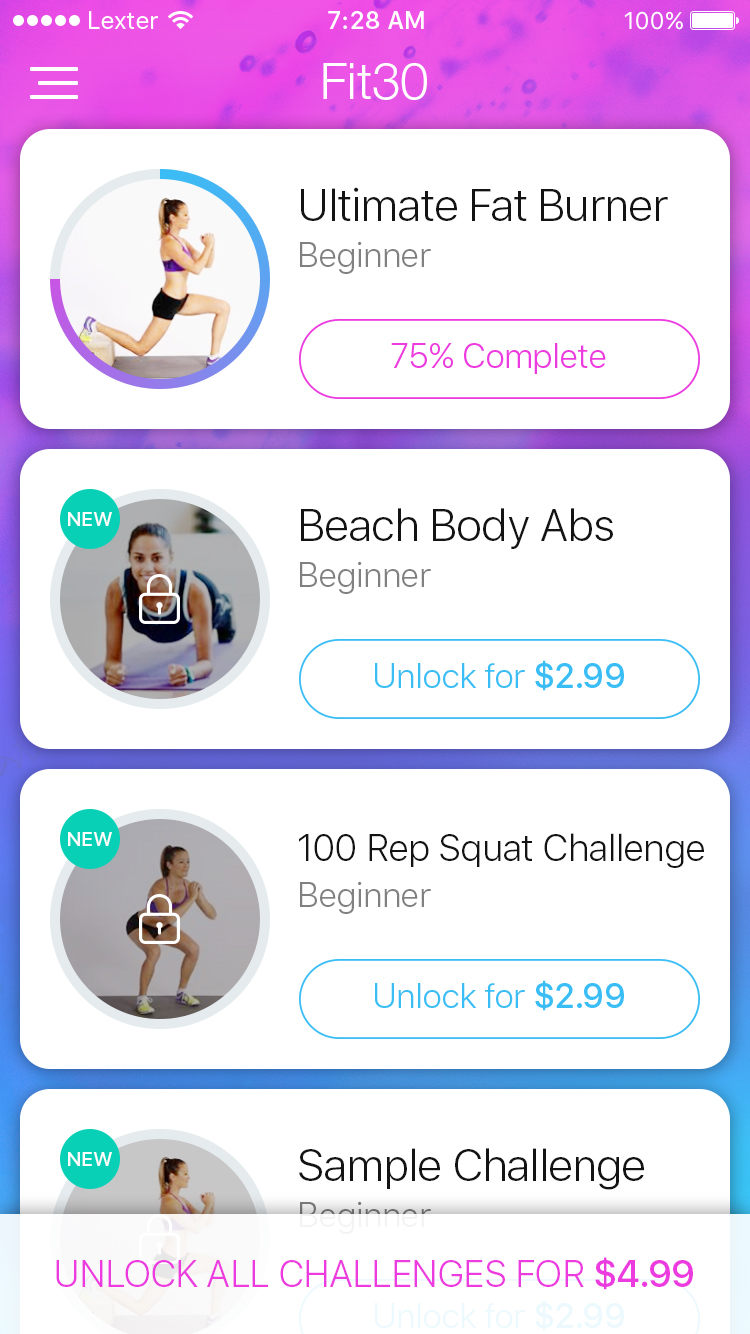The width and height of the screenshot is (750, 1334).
Task: Open the Sample Challenge card
Action: coord(471,1166)
